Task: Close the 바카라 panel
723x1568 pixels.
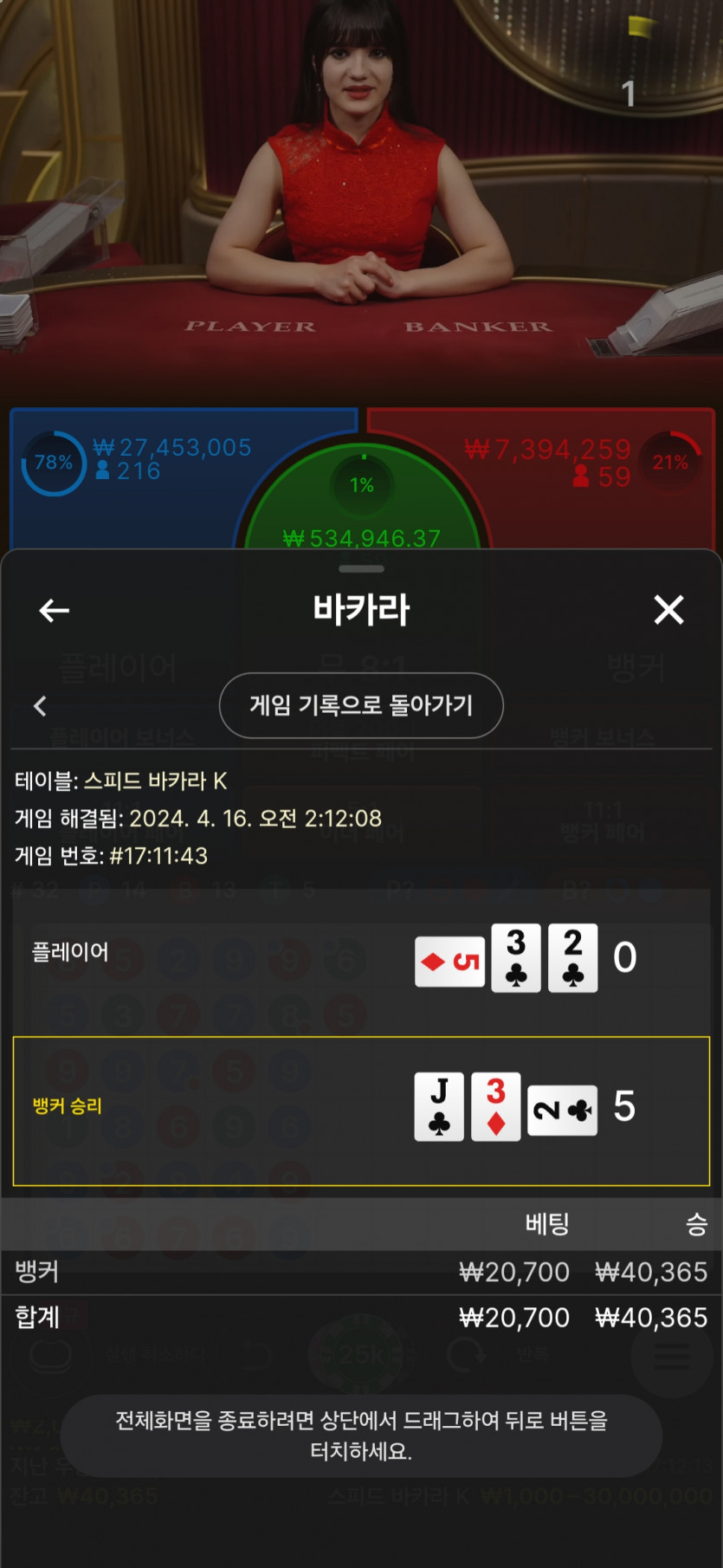Action: (668, 610)
